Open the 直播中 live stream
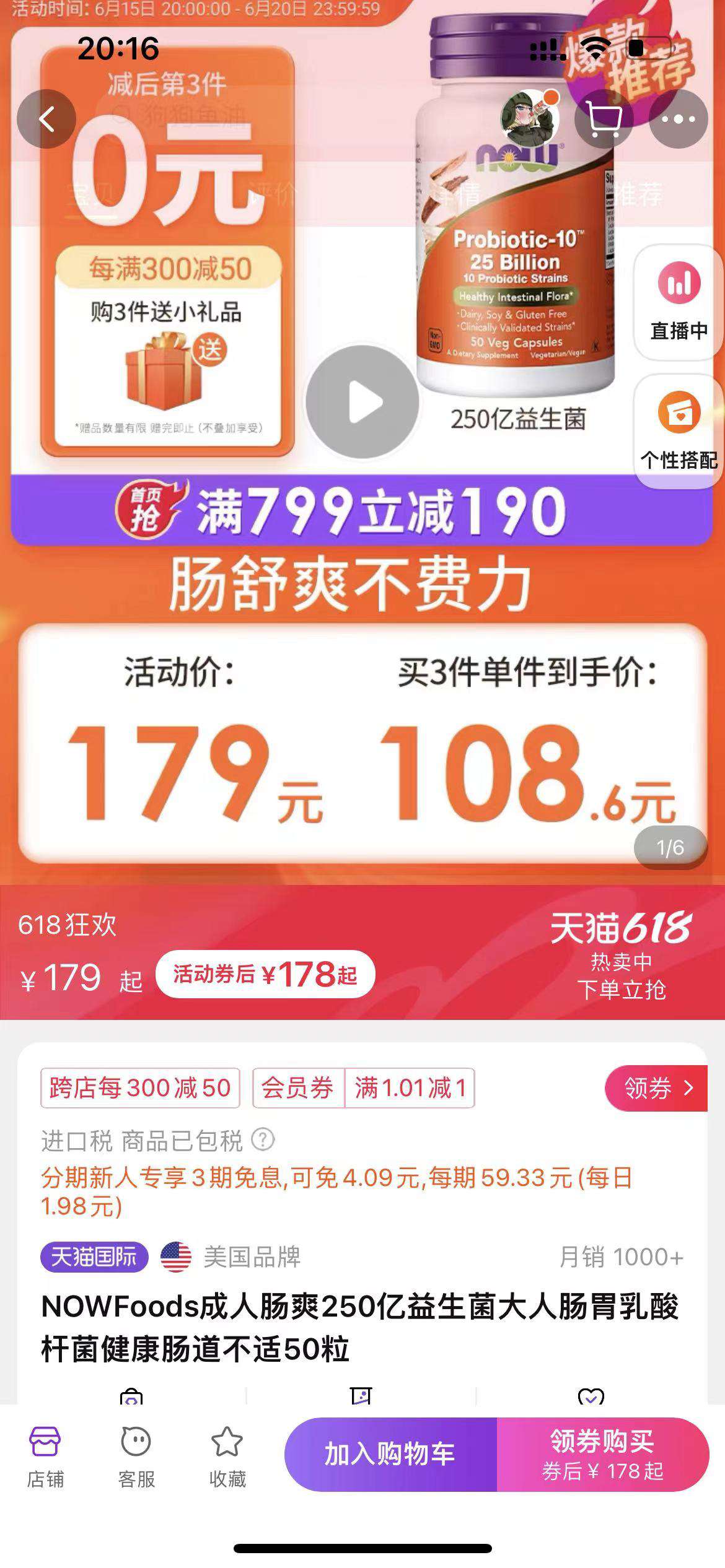The height and width of the screenshot is (1568, 725). pos(679,303)
